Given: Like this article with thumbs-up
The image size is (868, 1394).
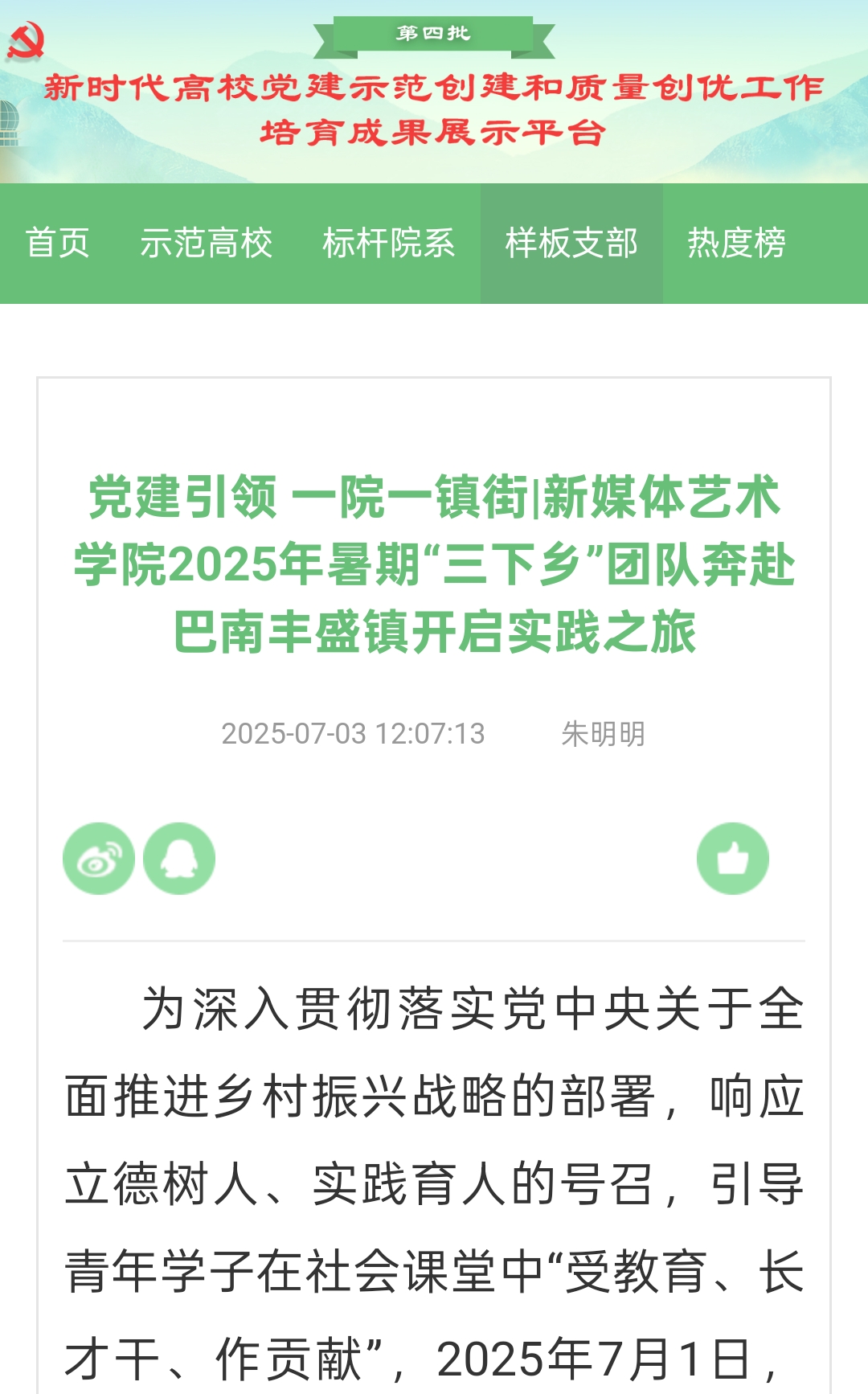Looking at the screenshot, I should tap(733, 859).
